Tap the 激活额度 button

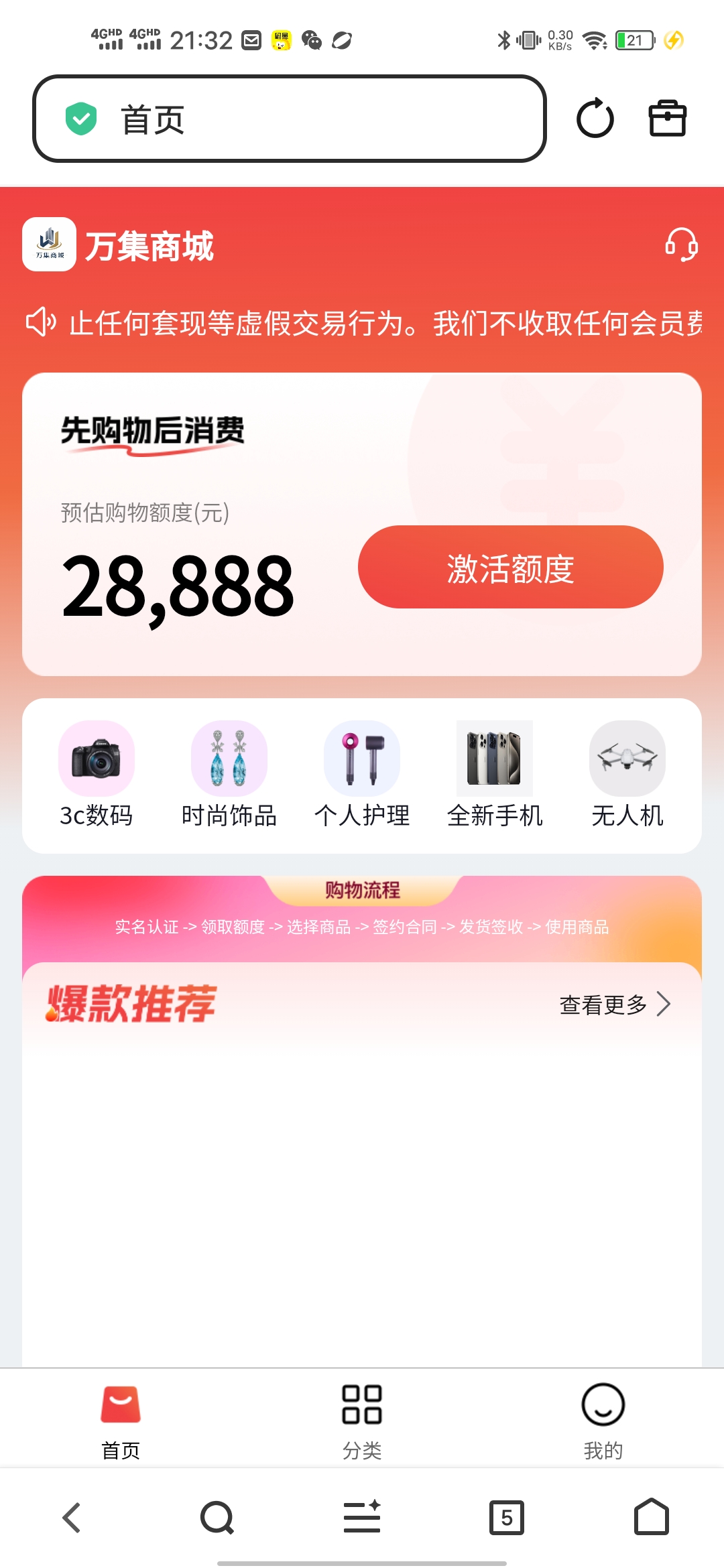tap(511, 567)
